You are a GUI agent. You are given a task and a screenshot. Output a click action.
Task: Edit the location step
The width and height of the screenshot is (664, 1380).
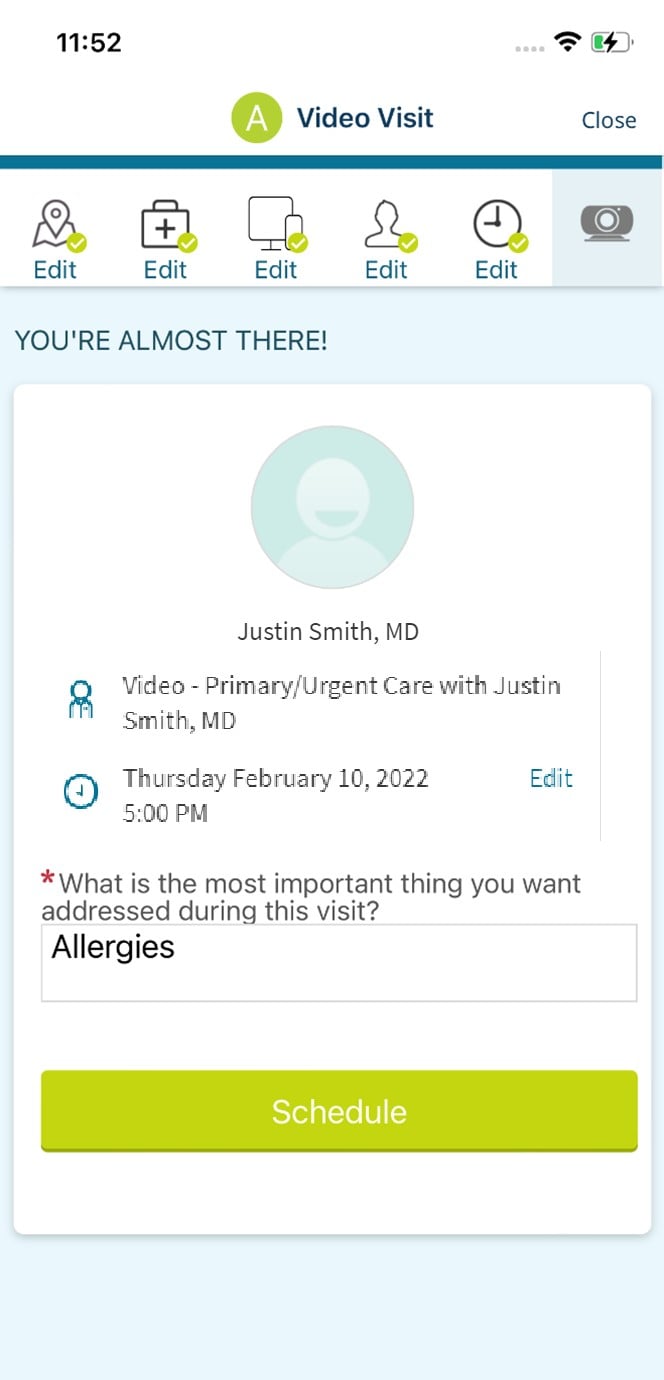(x=55, y=240)
